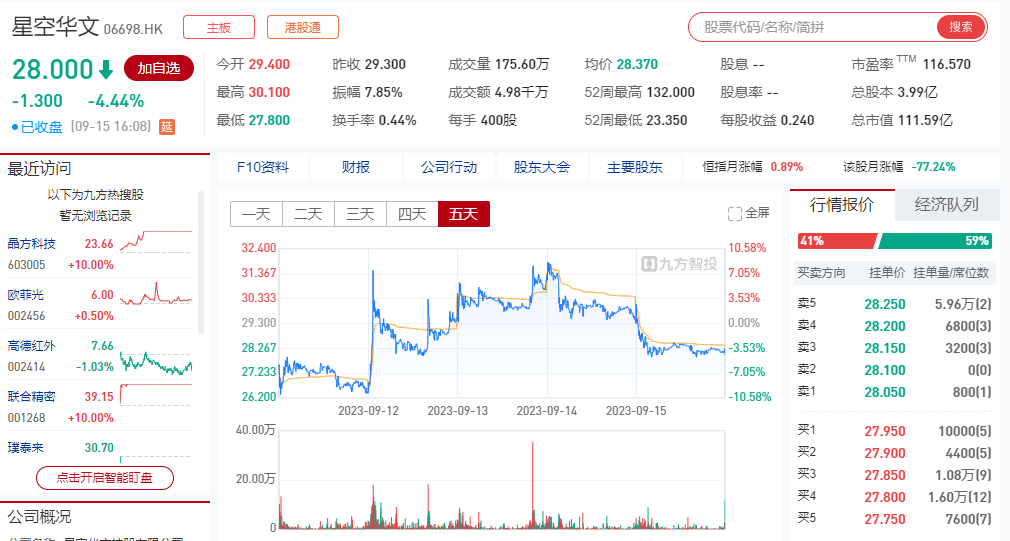
Task: Open 联合精密 from hot stocks list
Action: pos(32,397)
